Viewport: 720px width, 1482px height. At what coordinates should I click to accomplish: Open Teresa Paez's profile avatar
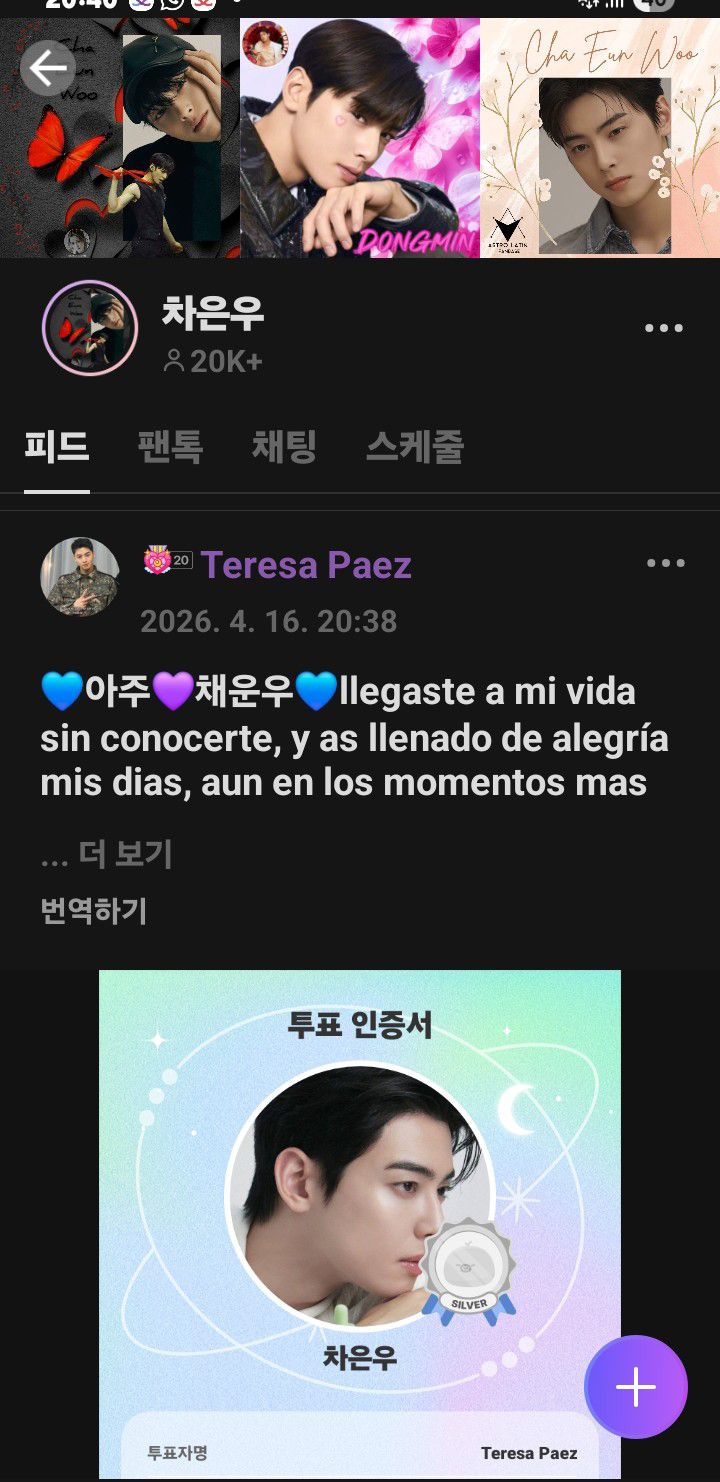click(80, 577)
